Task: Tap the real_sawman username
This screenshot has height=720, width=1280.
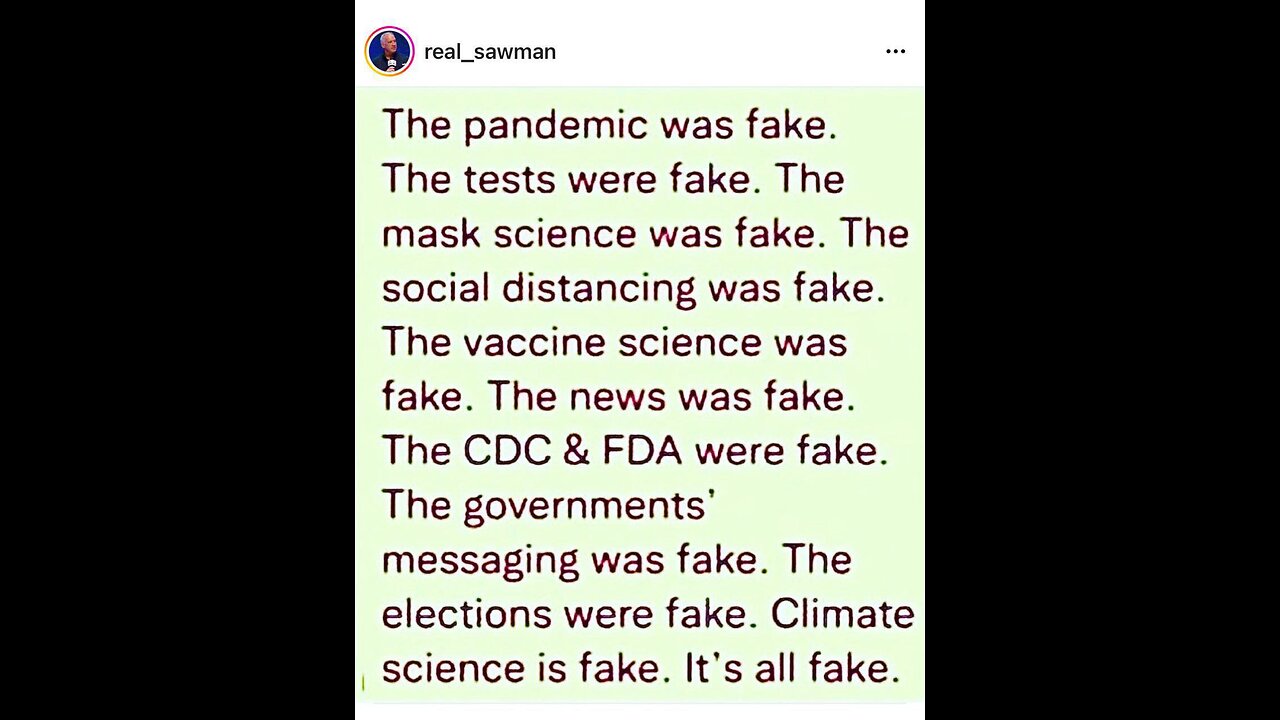Action: tap(490, 52)
